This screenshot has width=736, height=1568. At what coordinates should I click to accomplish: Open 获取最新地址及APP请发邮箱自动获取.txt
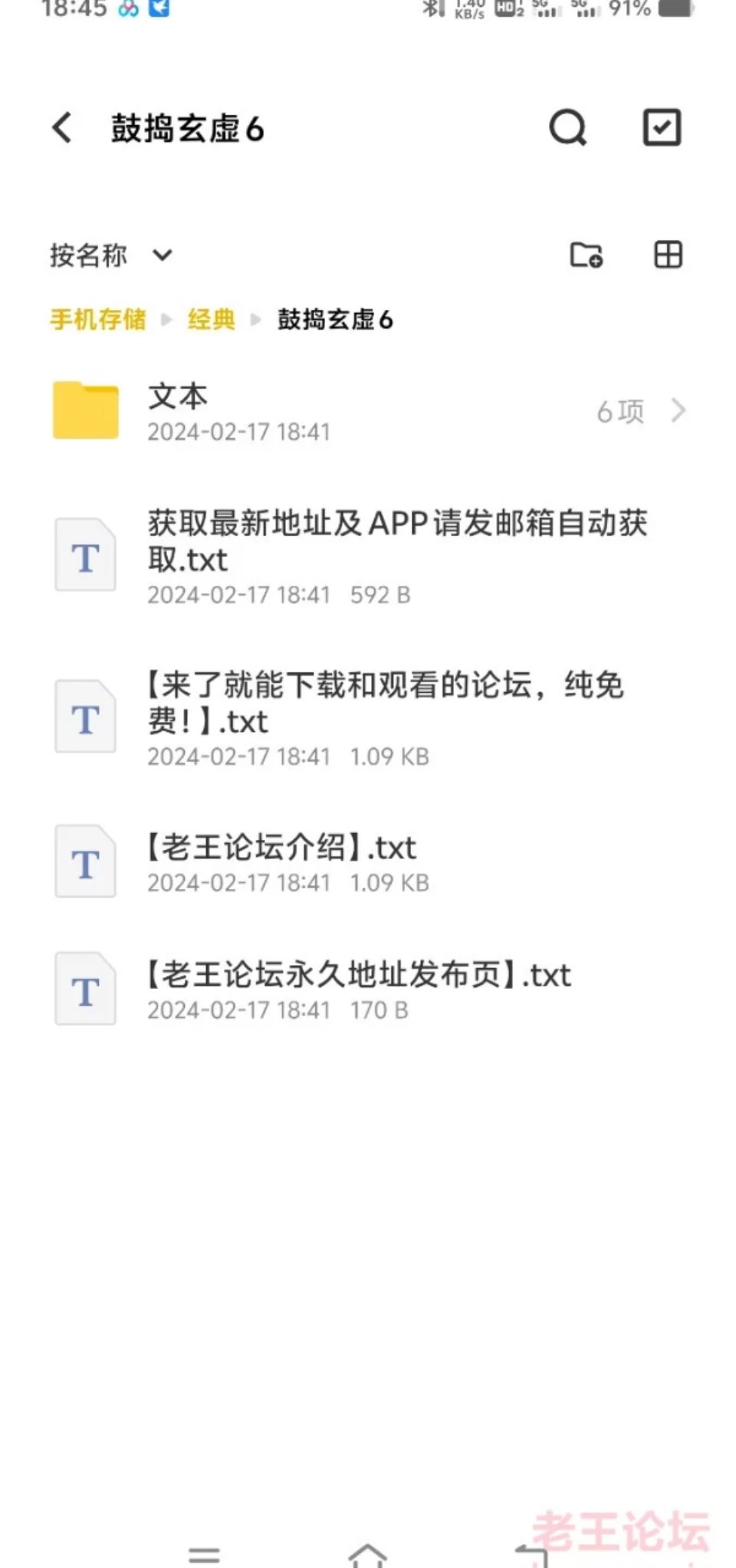[x=368, y=557]
